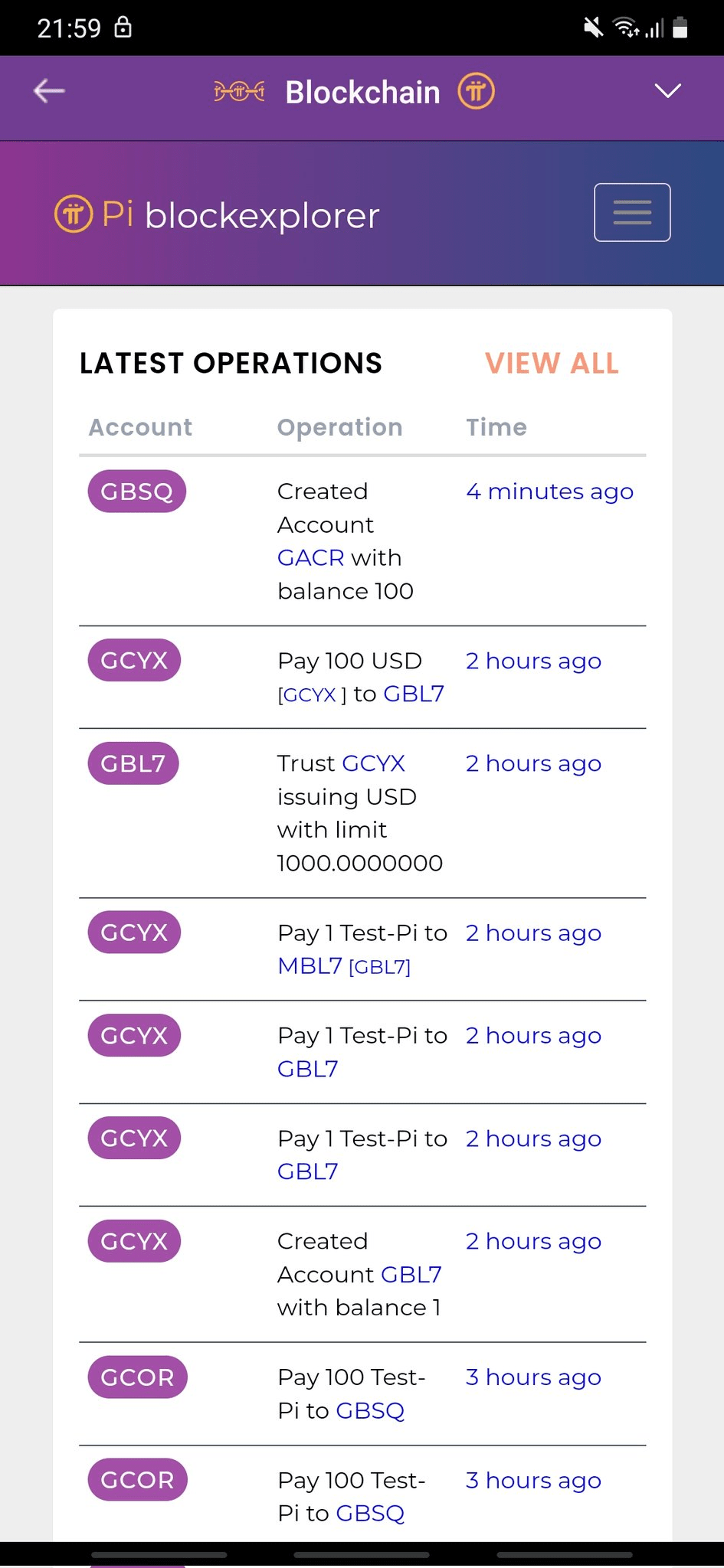Go back using the top arrow
Screen dimensions: 724x1568
pyautogui.click(x=50, y=91)
